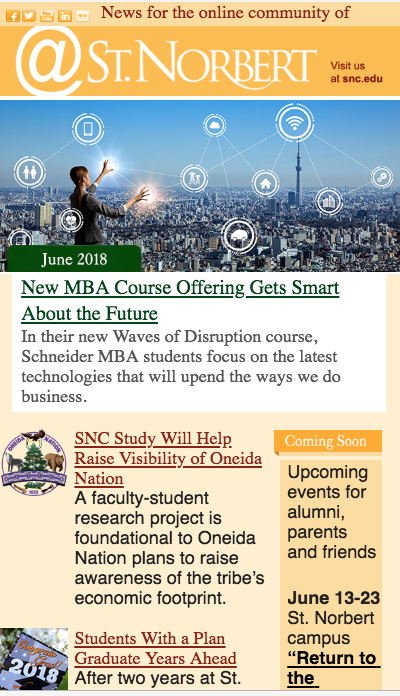Viewport: 400px width, 696px height.
Task: Read SNC Study Oneida Nation article
Action: point(168,459)
